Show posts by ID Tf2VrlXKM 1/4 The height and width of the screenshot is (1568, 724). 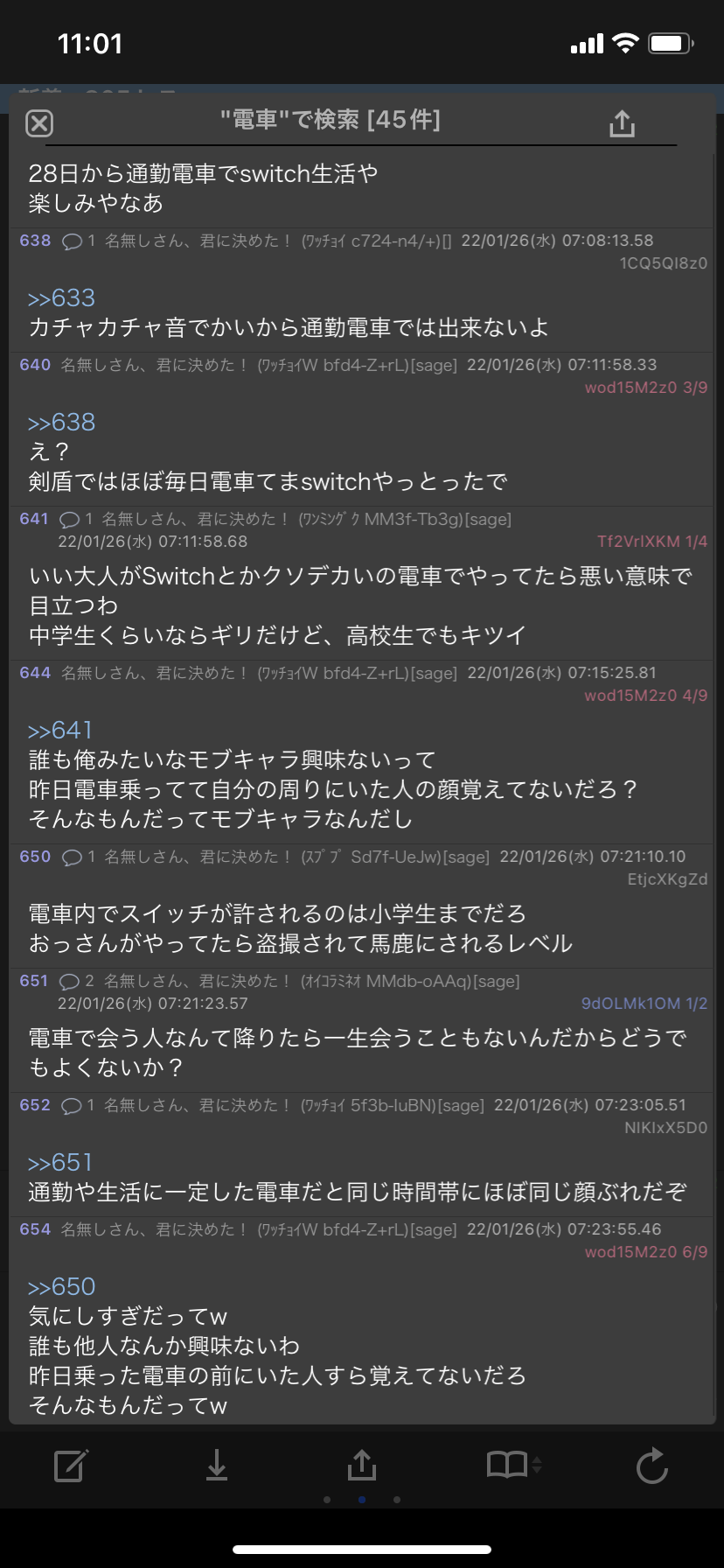coord(651,542)
